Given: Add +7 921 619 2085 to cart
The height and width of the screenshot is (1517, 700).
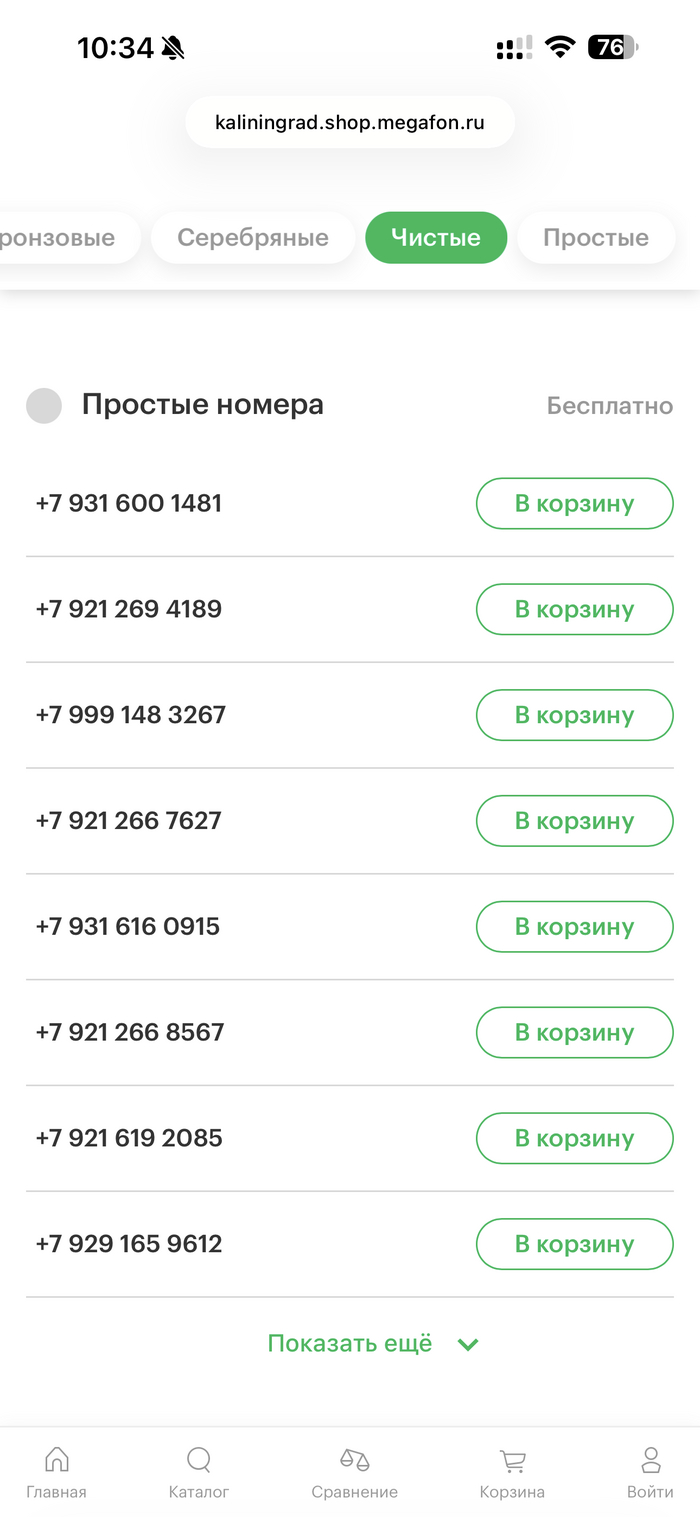Looking at the screenshot, I should (x=574, y=1139).
